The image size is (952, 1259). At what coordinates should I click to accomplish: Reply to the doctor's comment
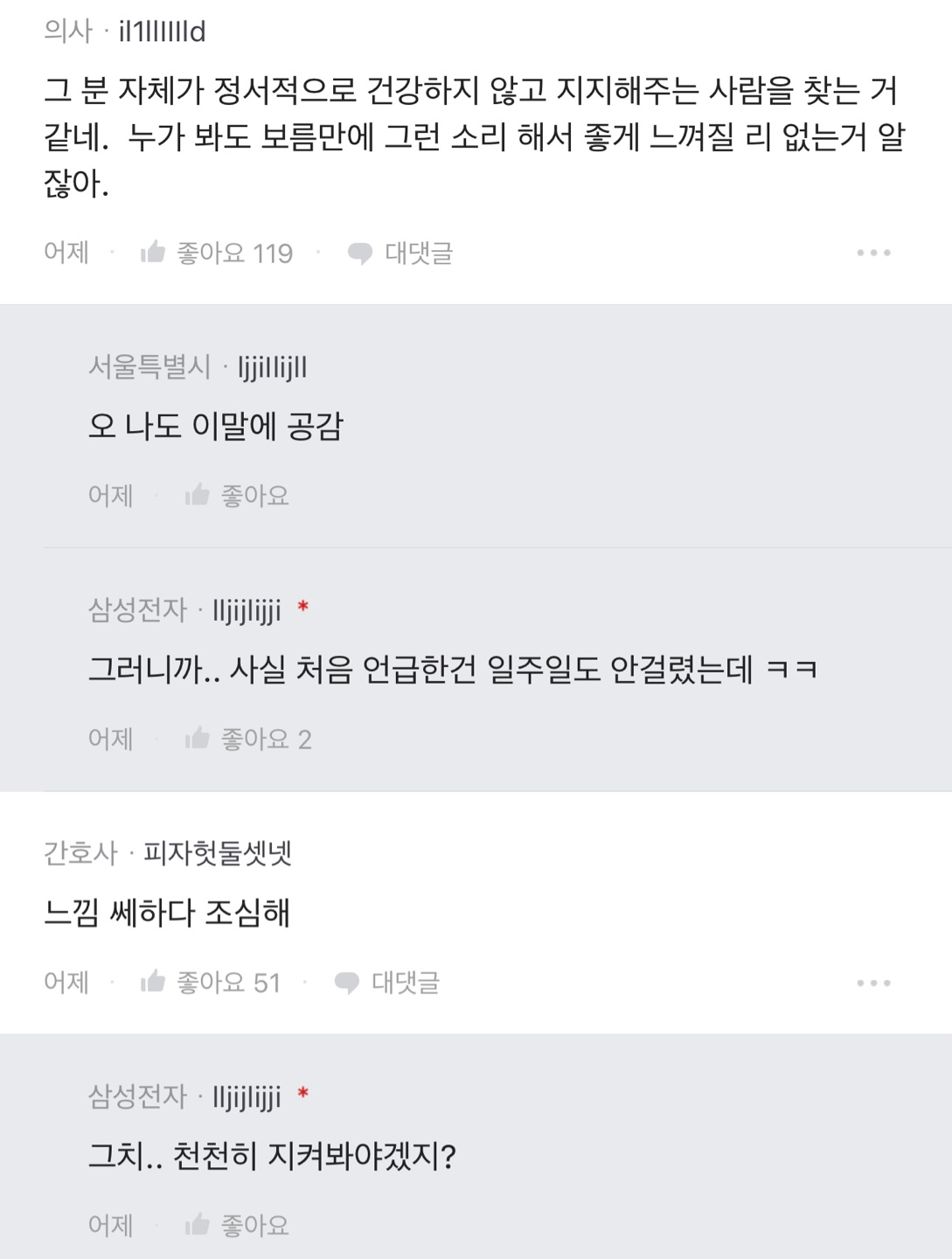[x=400, y=254]
